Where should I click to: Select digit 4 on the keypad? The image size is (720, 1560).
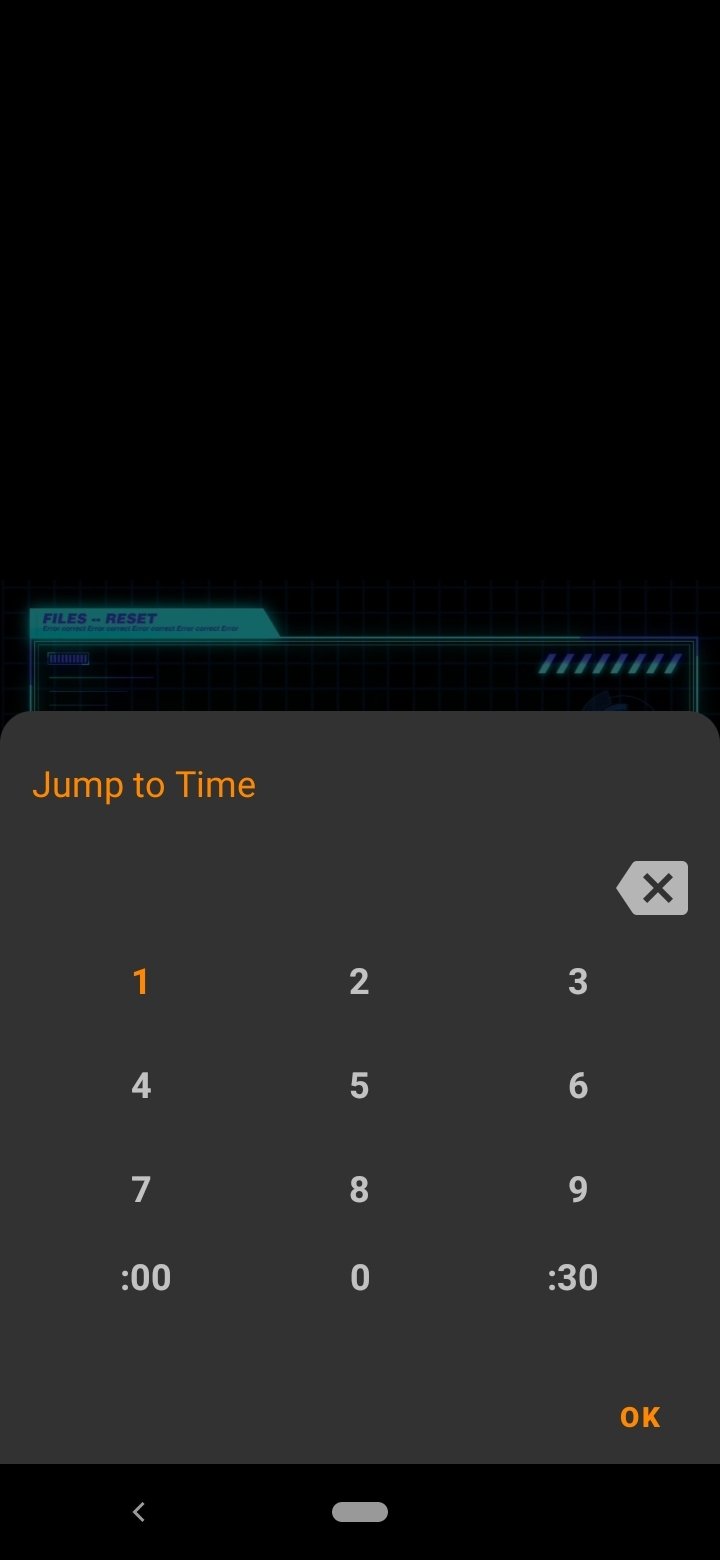click(141, 1085)
